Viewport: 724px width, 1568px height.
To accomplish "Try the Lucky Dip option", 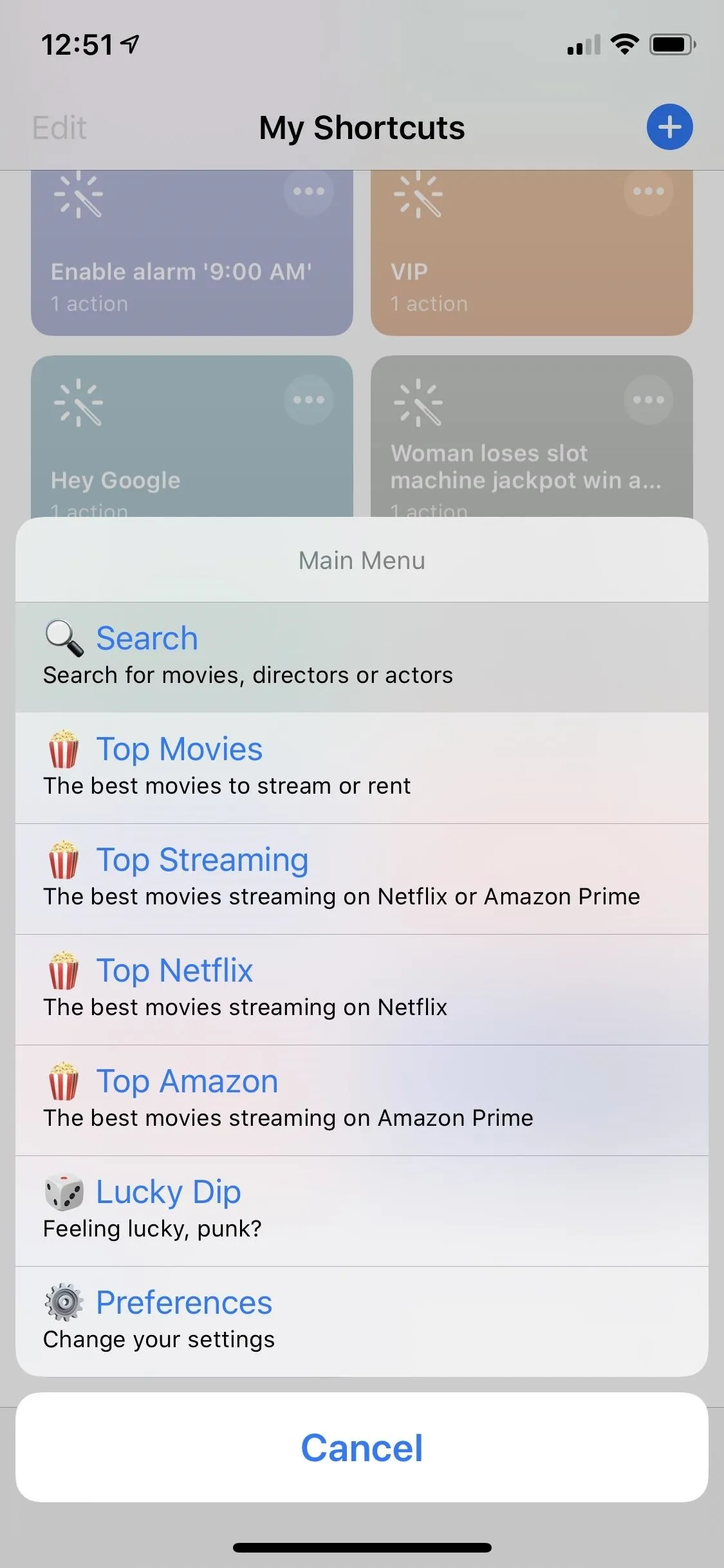I will point(362,1211).
